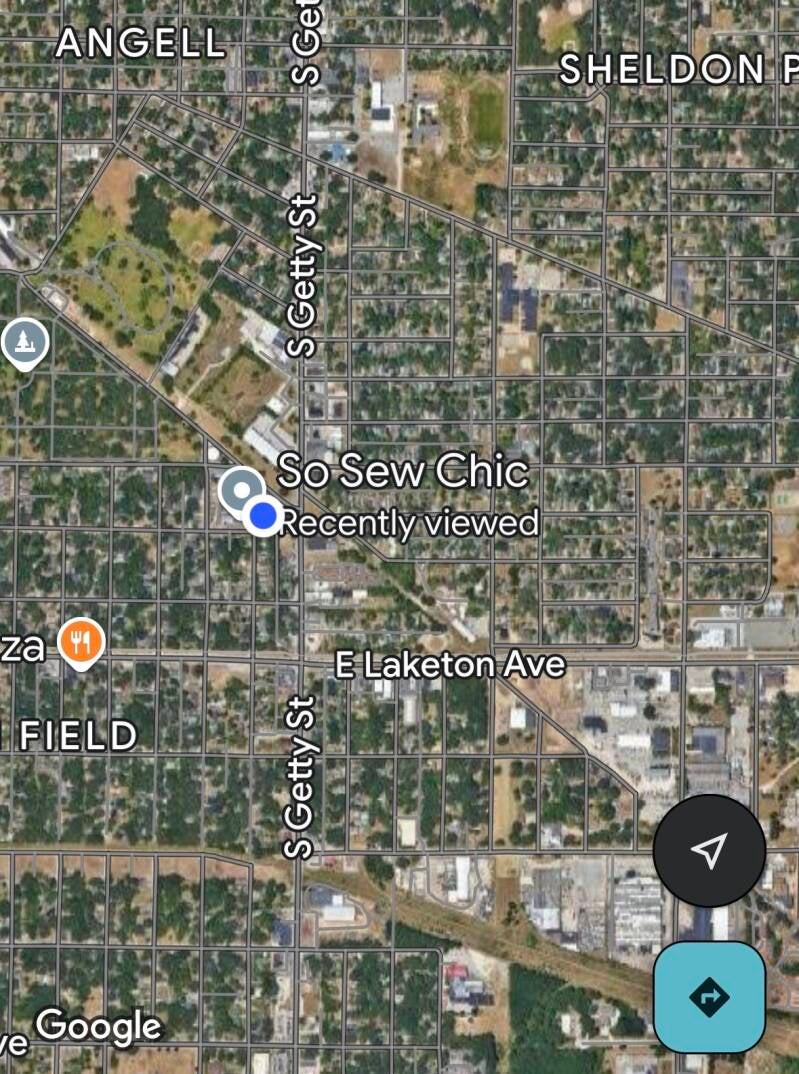Open the directions button
The height and width of the screenshot is (1074, 799).
709,996
